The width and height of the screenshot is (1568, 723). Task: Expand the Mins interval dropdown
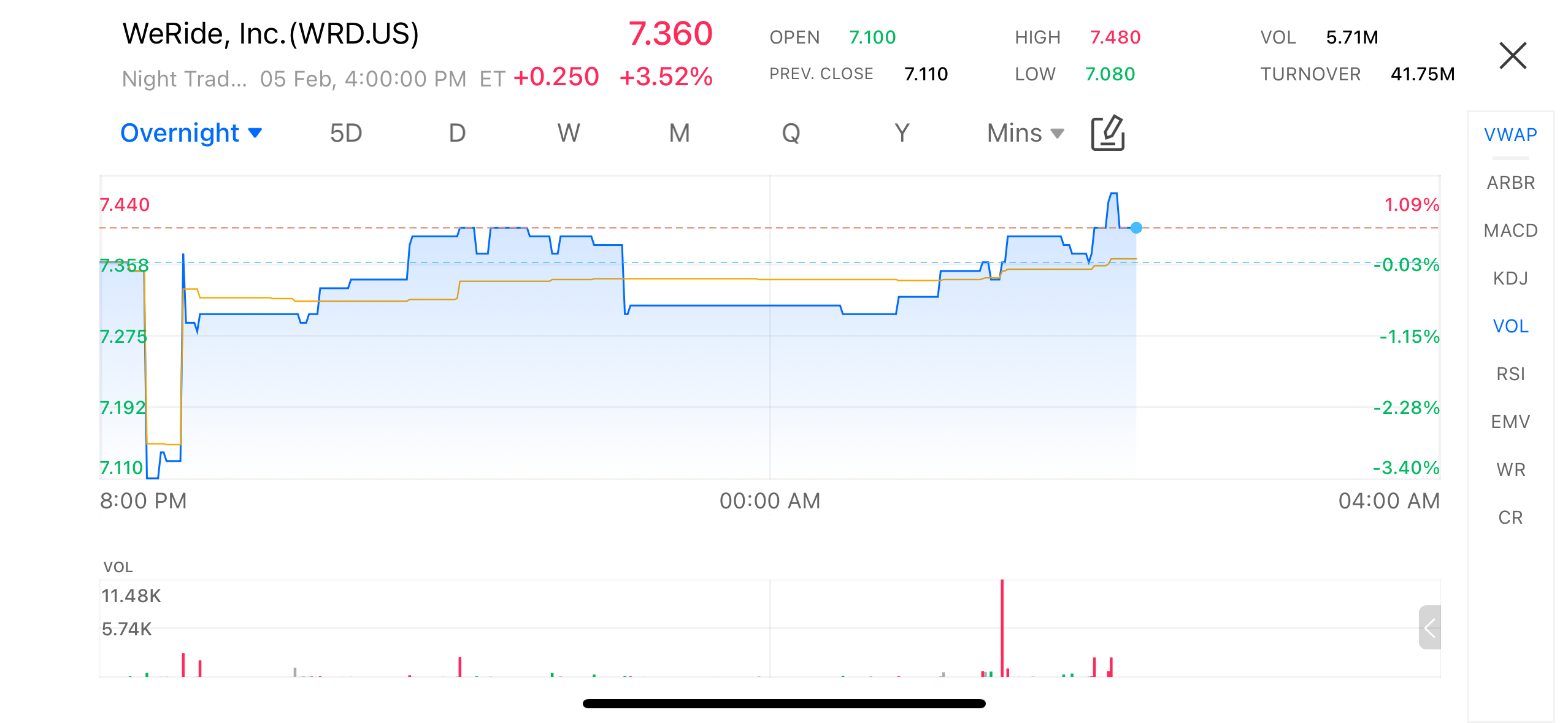pyautogui.click(x=1025, y=133)
